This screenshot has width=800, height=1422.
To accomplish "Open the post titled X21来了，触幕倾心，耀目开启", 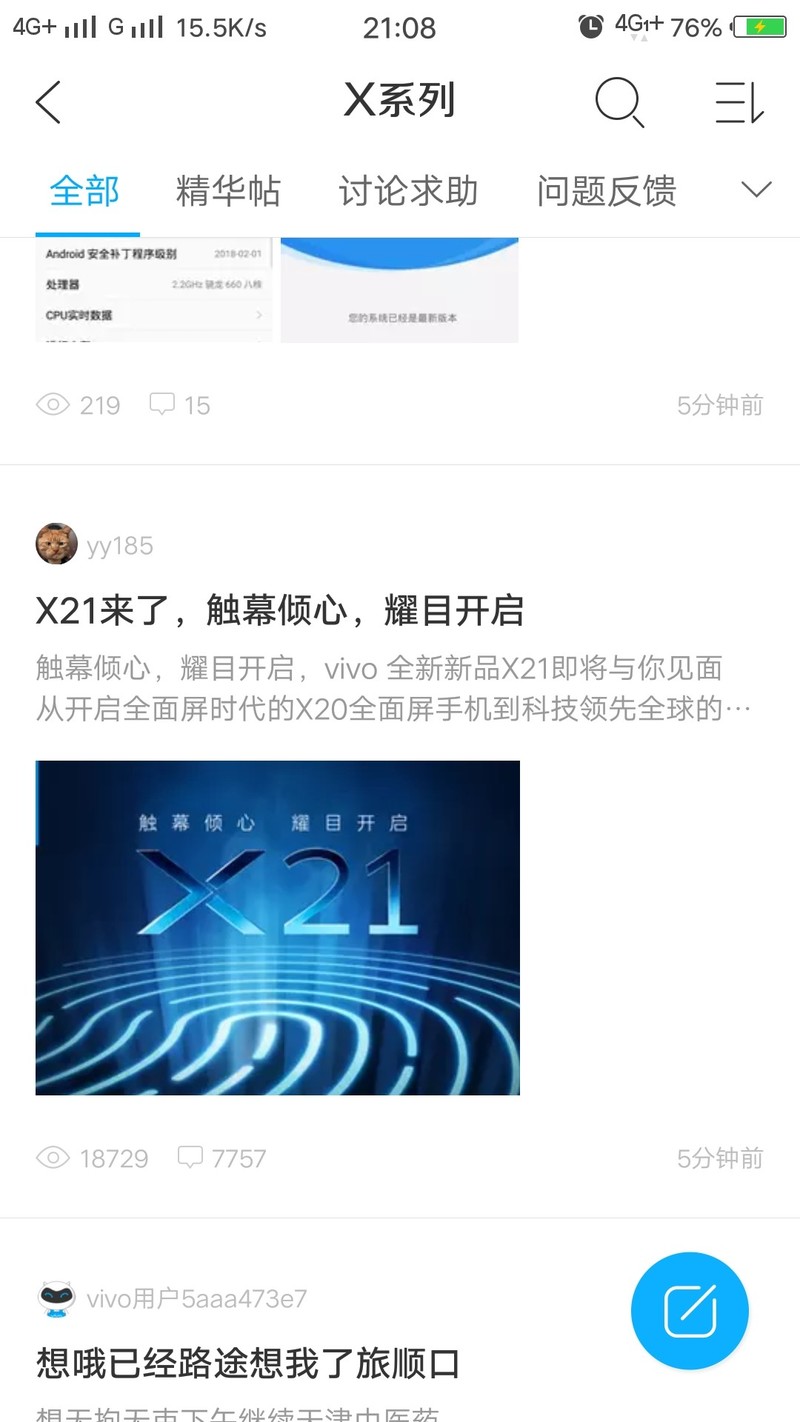I will 278,610.
